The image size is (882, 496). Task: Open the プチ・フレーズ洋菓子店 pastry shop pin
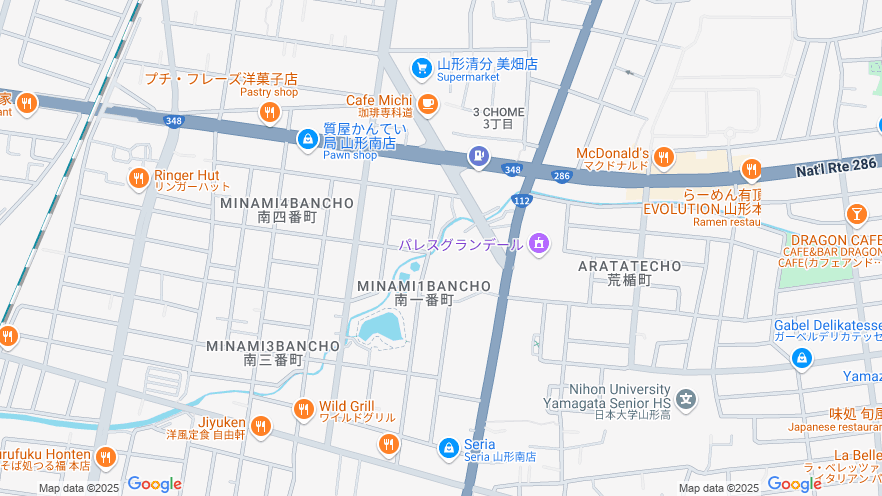[x=268, y=113]
